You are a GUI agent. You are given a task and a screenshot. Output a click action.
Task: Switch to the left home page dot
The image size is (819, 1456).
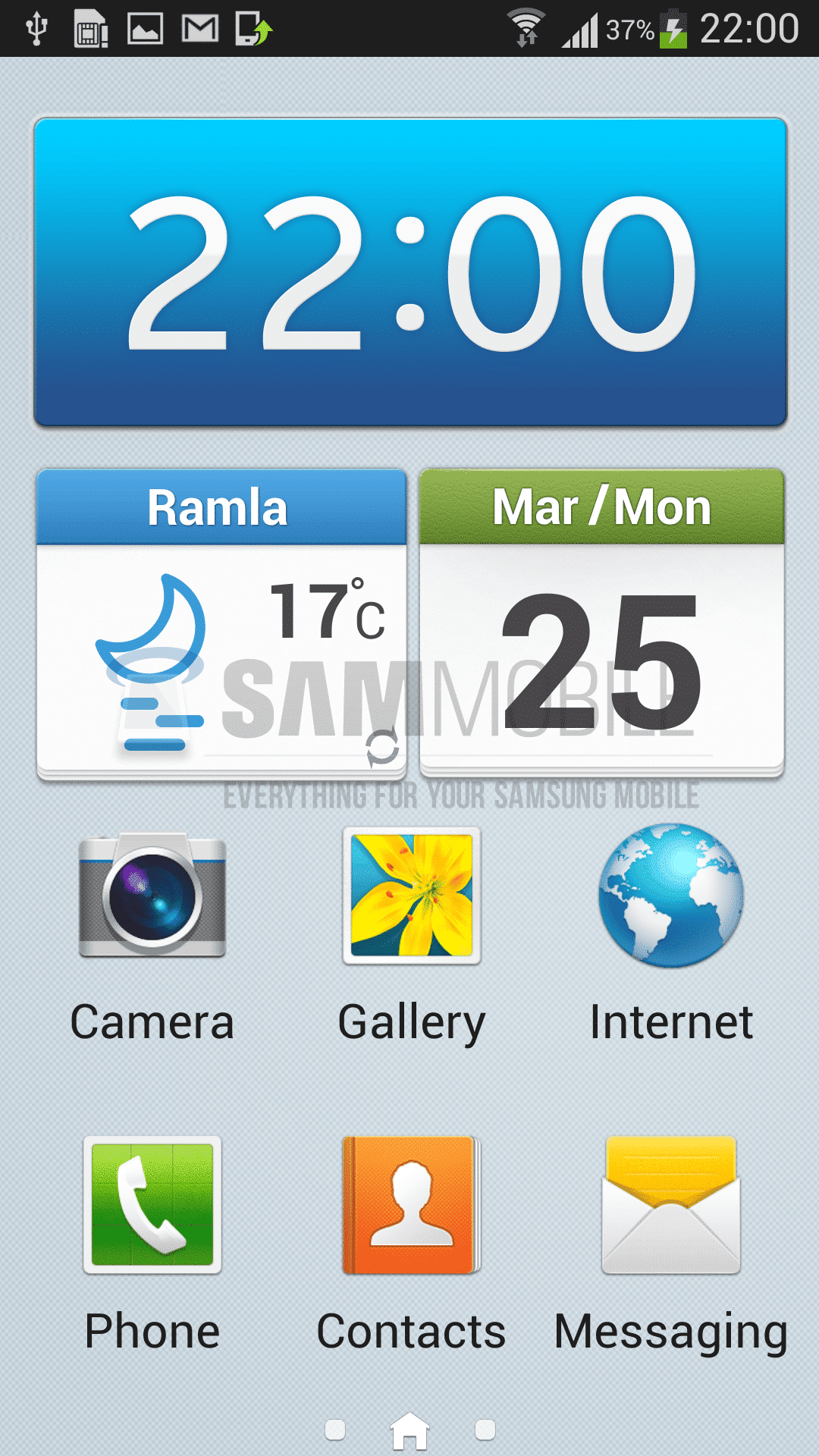(x=335, y=1429)
